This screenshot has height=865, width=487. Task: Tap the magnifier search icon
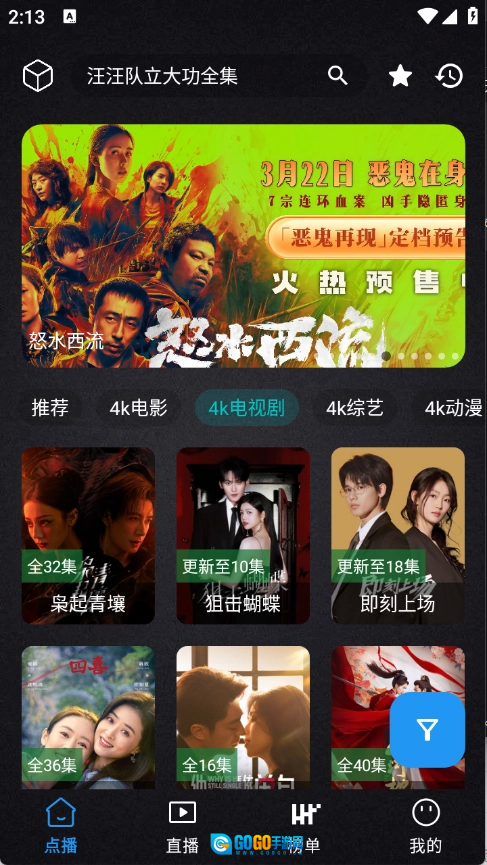pos(338,76)
